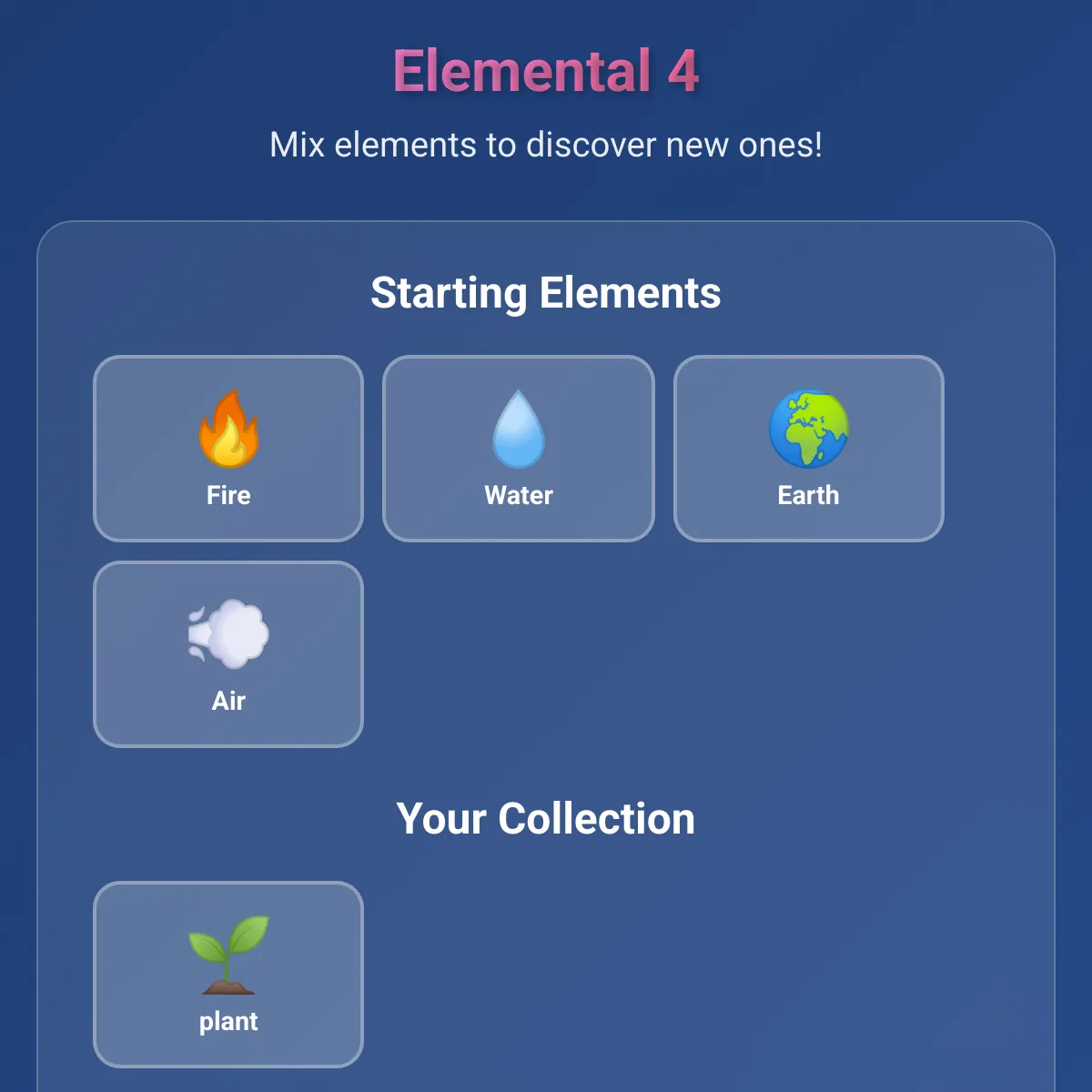
Task: Tap the Air element
Action: tap(228, 654)
